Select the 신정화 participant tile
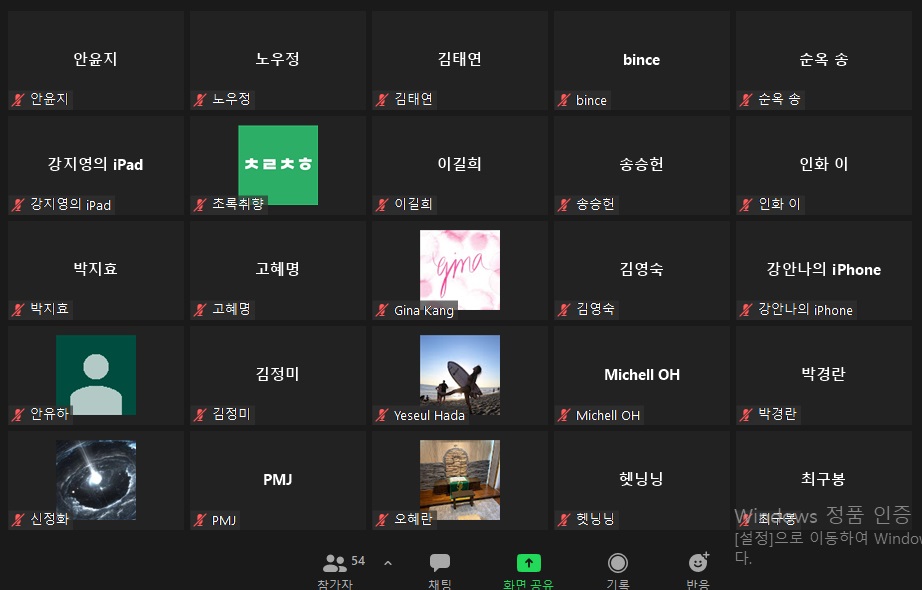Screen dimensions: 922x590 tap(96, 480)
